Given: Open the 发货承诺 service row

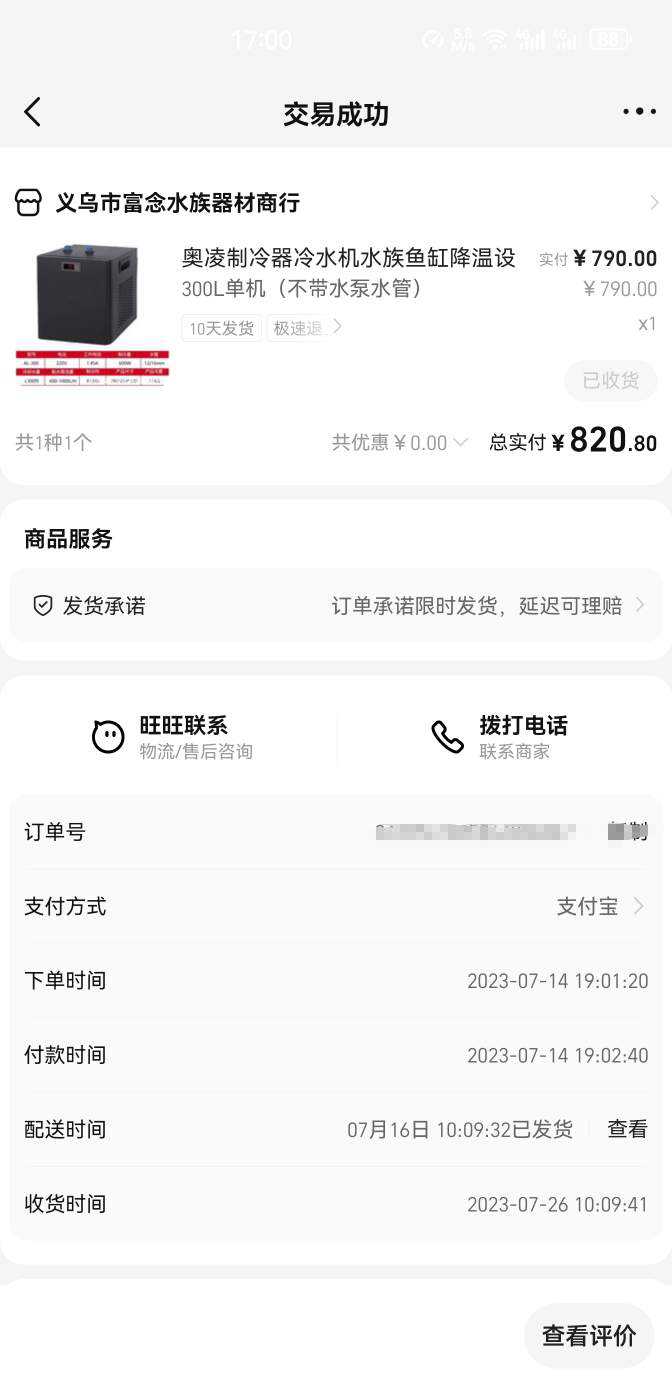Looking at the screenshot, I should click(x=336, y=606).
